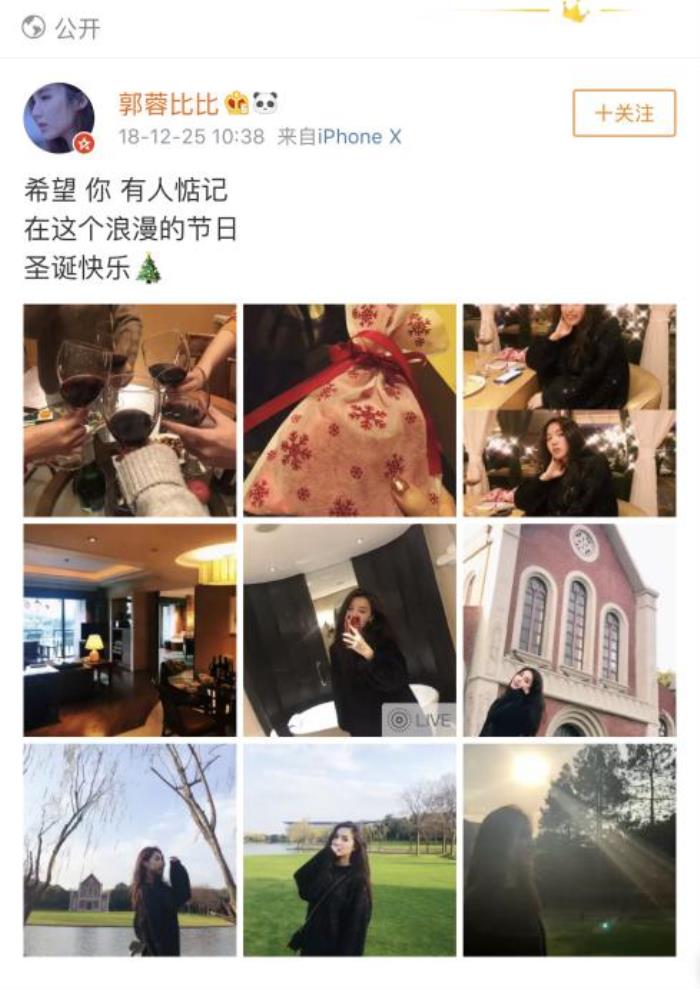Open the username 郭蓉比比 profile link
The width and height of the screenshot is (700, 989).
tap(169, 102)
